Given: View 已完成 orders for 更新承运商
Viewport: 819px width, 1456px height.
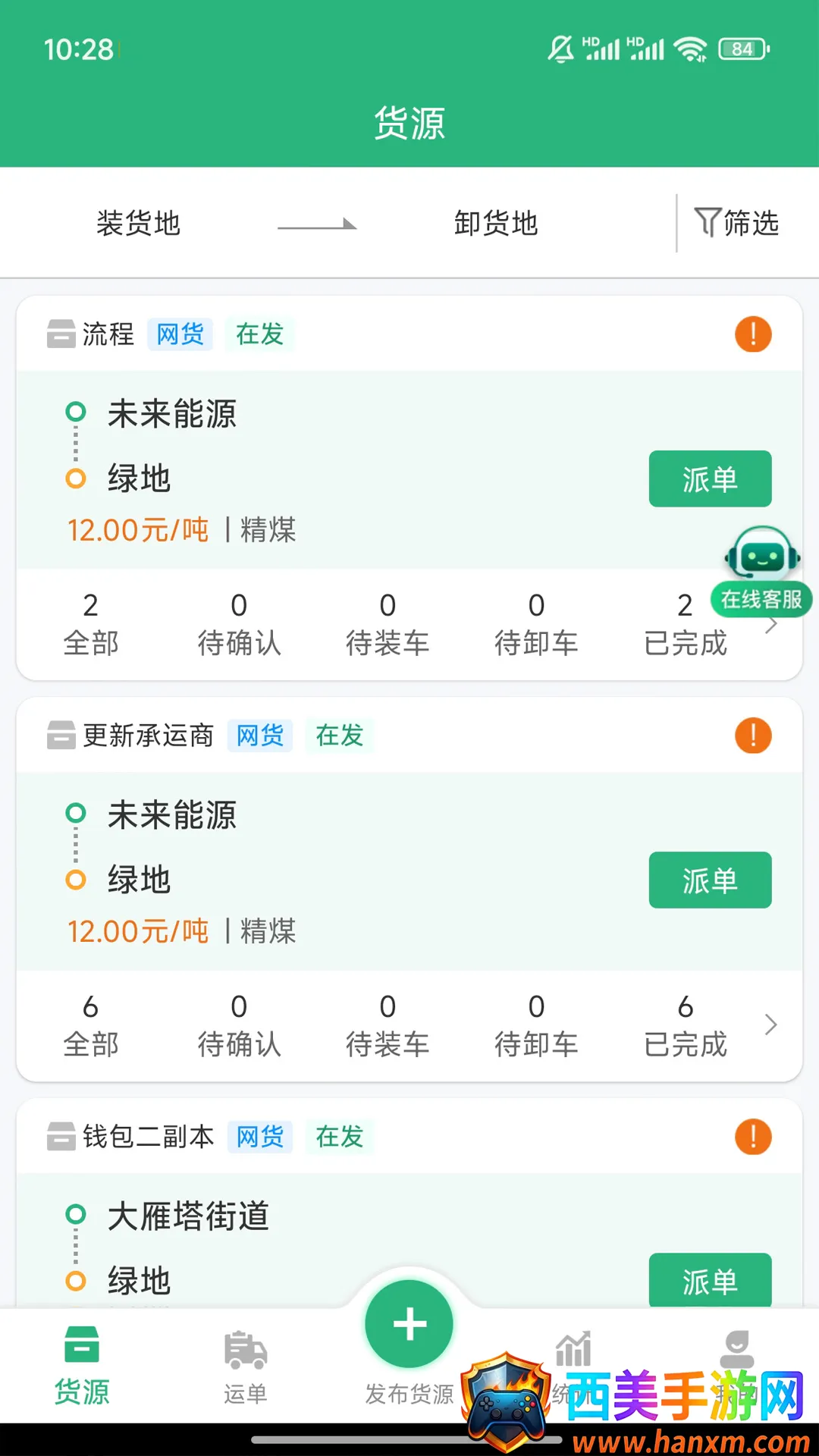Looking at the screenshot, I should [x=685, y=1025].
